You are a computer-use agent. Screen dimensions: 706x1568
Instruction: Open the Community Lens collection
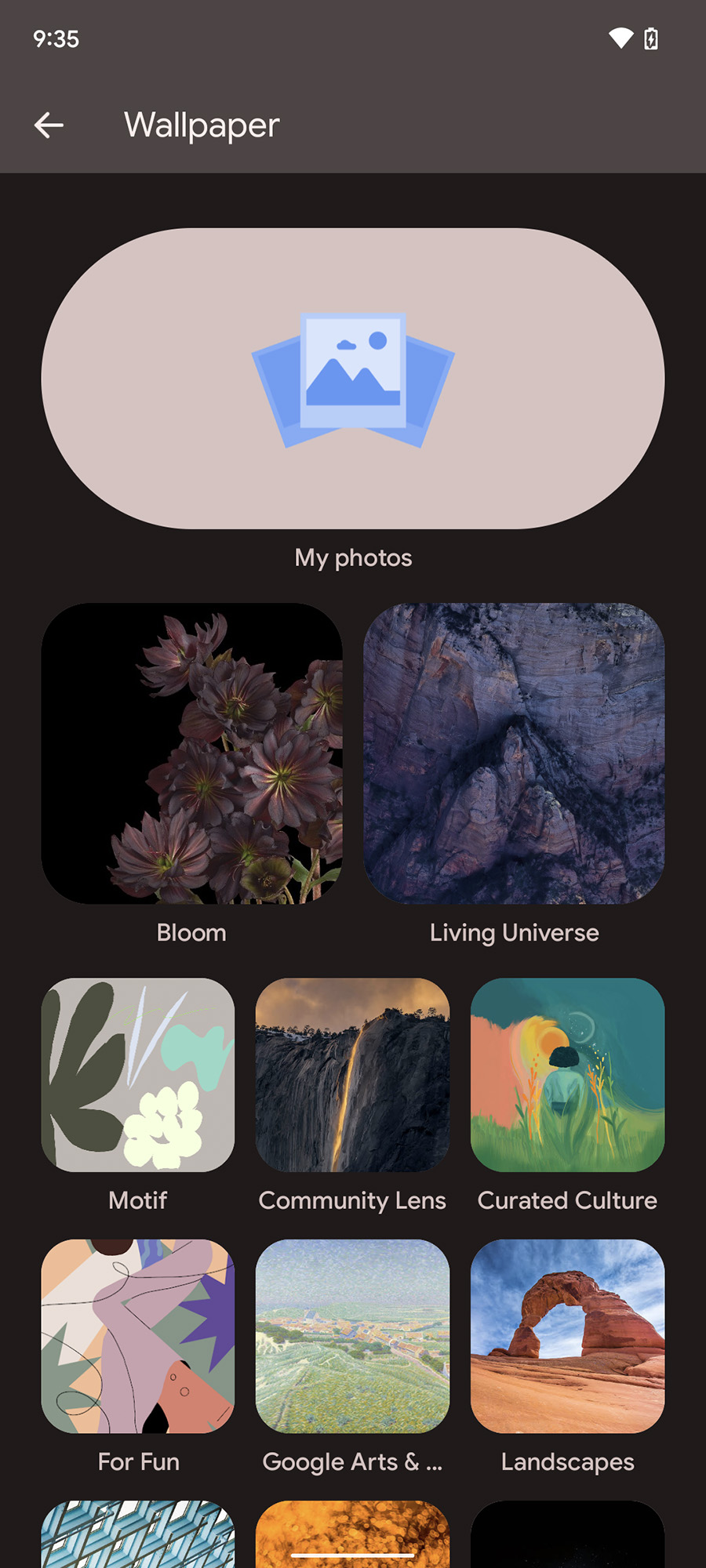352,1075
